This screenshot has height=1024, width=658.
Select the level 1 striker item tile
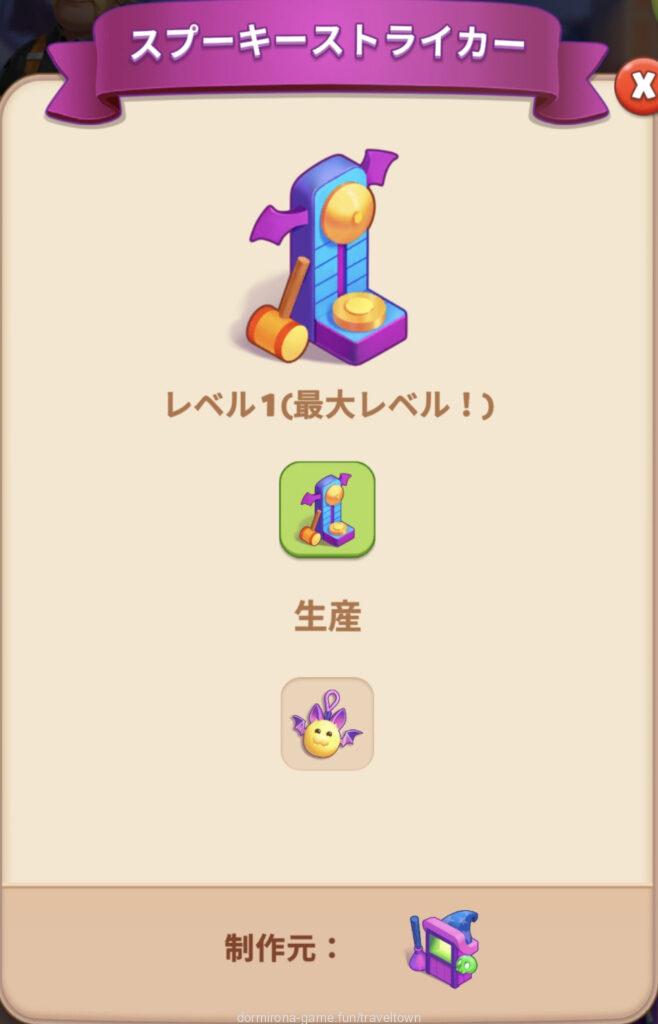point(327,508)
